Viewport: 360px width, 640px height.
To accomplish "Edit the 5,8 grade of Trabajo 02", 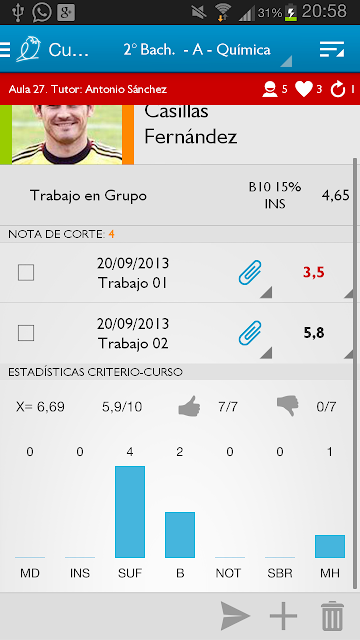I will [313, 333].
